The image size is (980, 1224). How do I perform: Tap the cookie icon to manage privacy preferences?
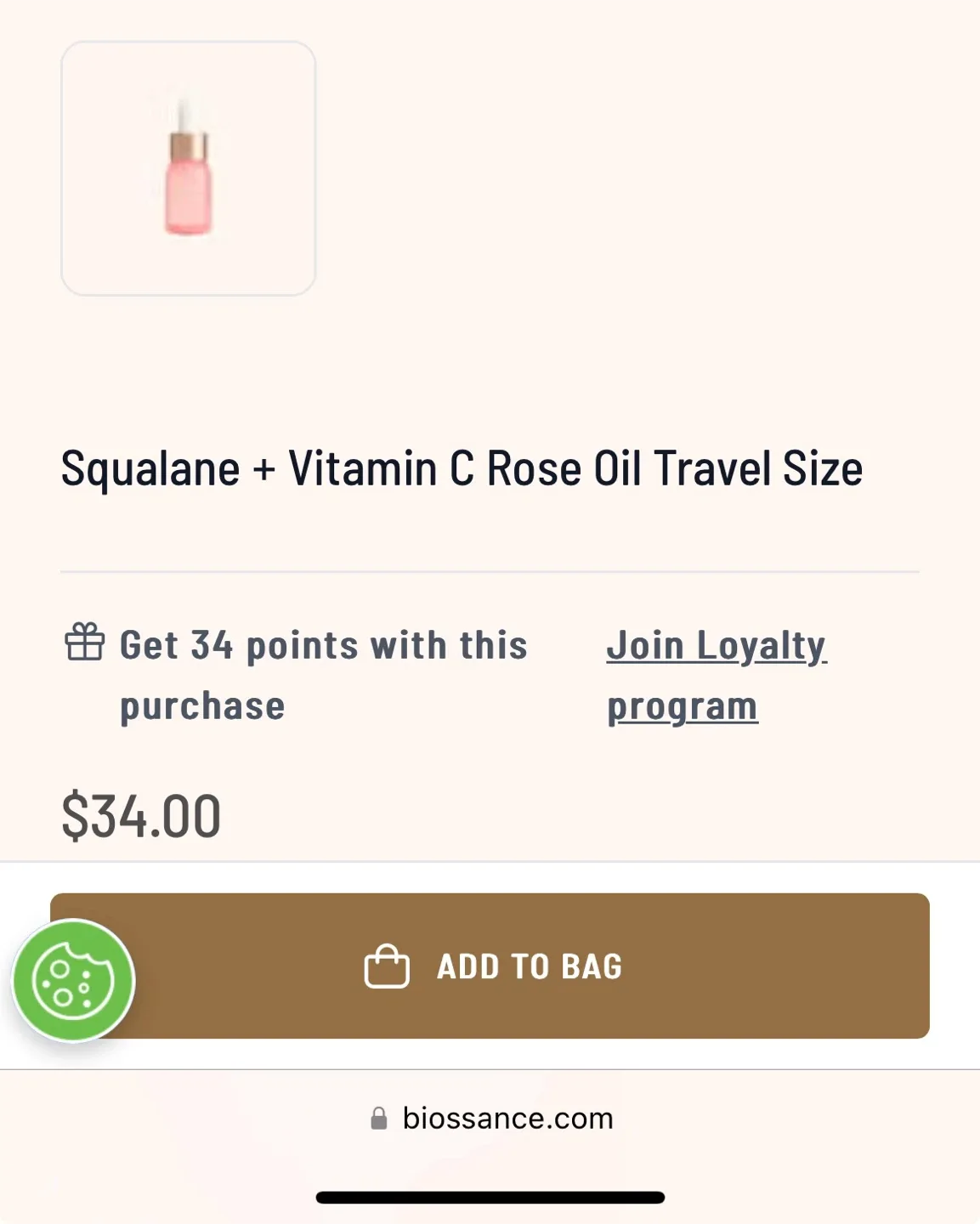(72, 979)
